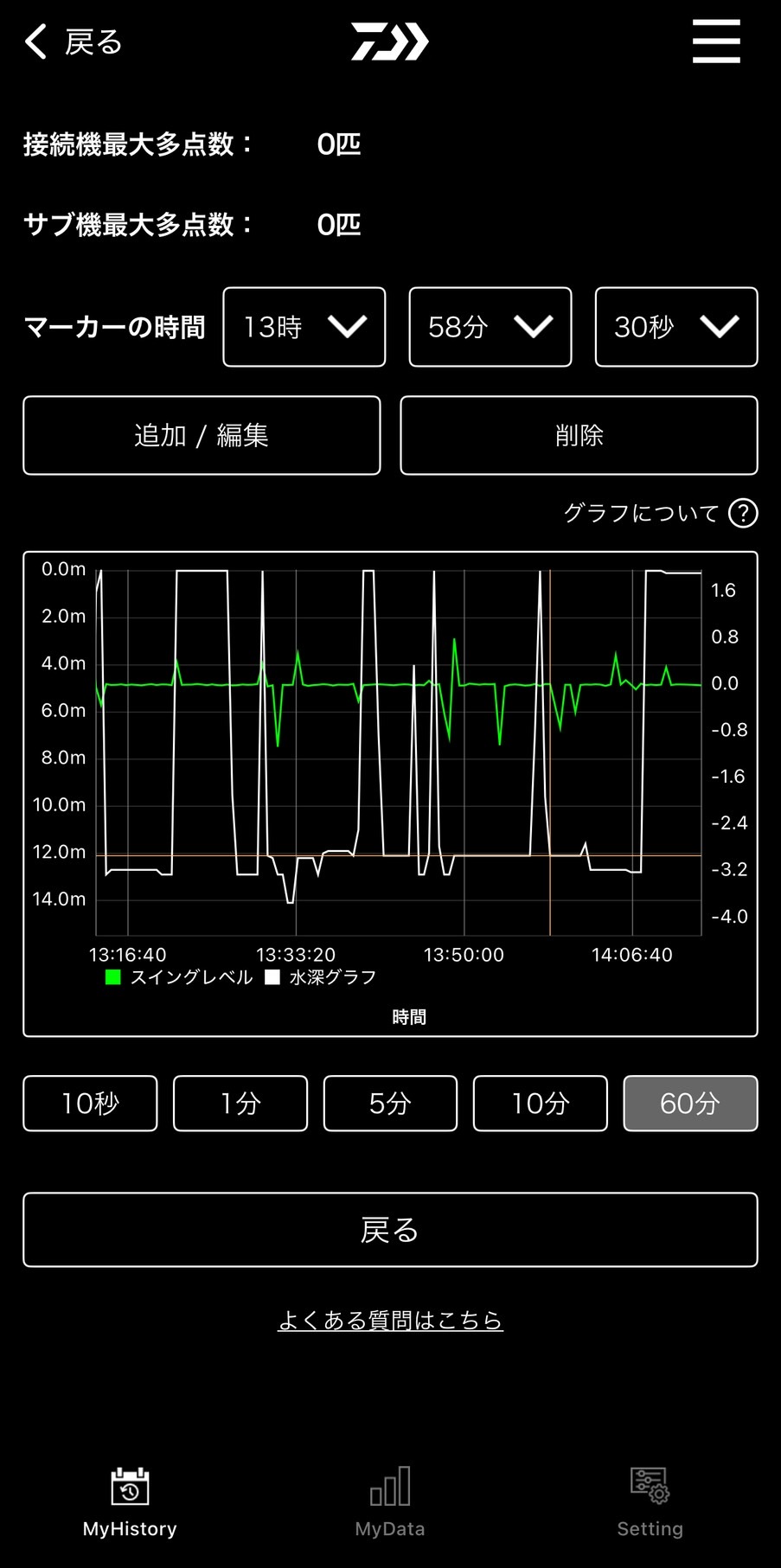Open the グラフについて help icon
The width and height of the screenshot is (781, 1568).
point(743,513)
